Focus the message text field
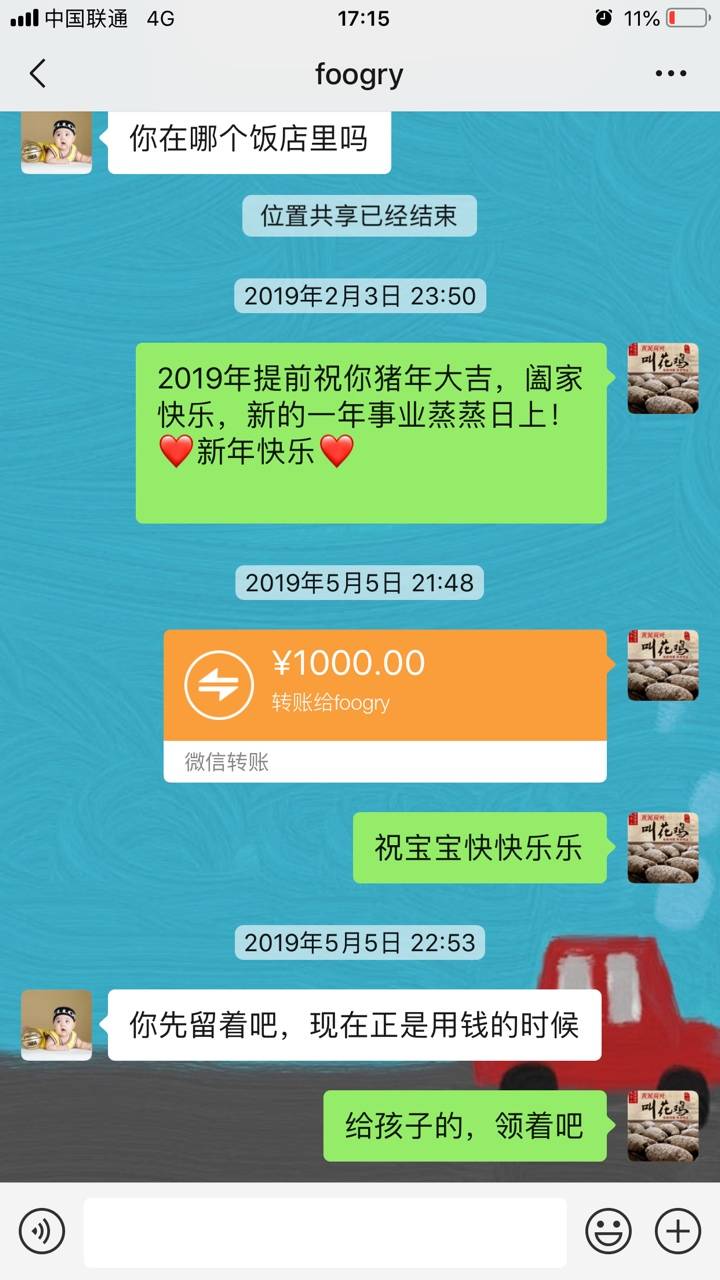This screenshot has width=720, height=1280. click(325, 1231)
